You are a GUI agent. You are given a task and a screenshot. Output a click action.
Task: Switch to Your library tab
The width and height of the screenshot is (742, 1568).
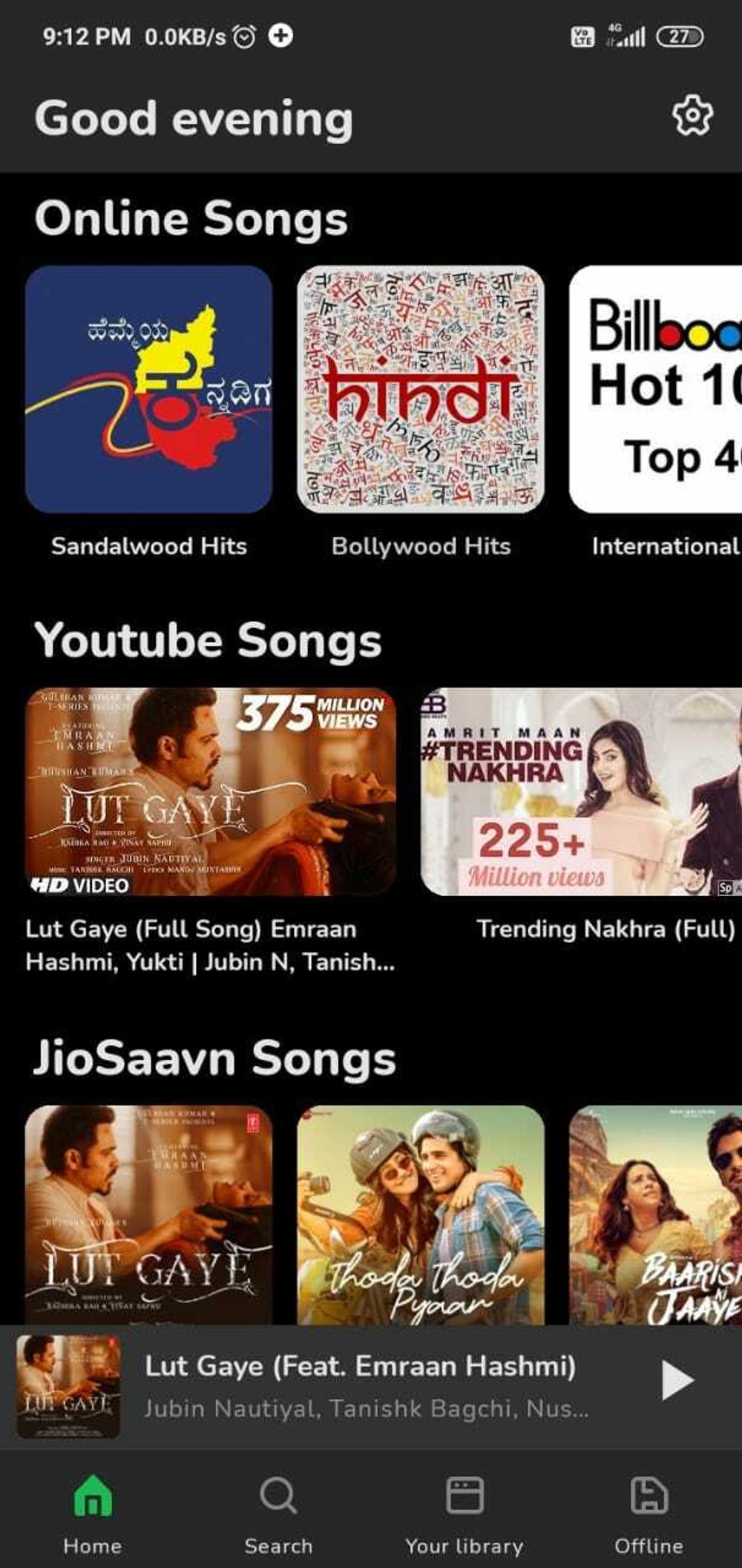[464, 1515]
